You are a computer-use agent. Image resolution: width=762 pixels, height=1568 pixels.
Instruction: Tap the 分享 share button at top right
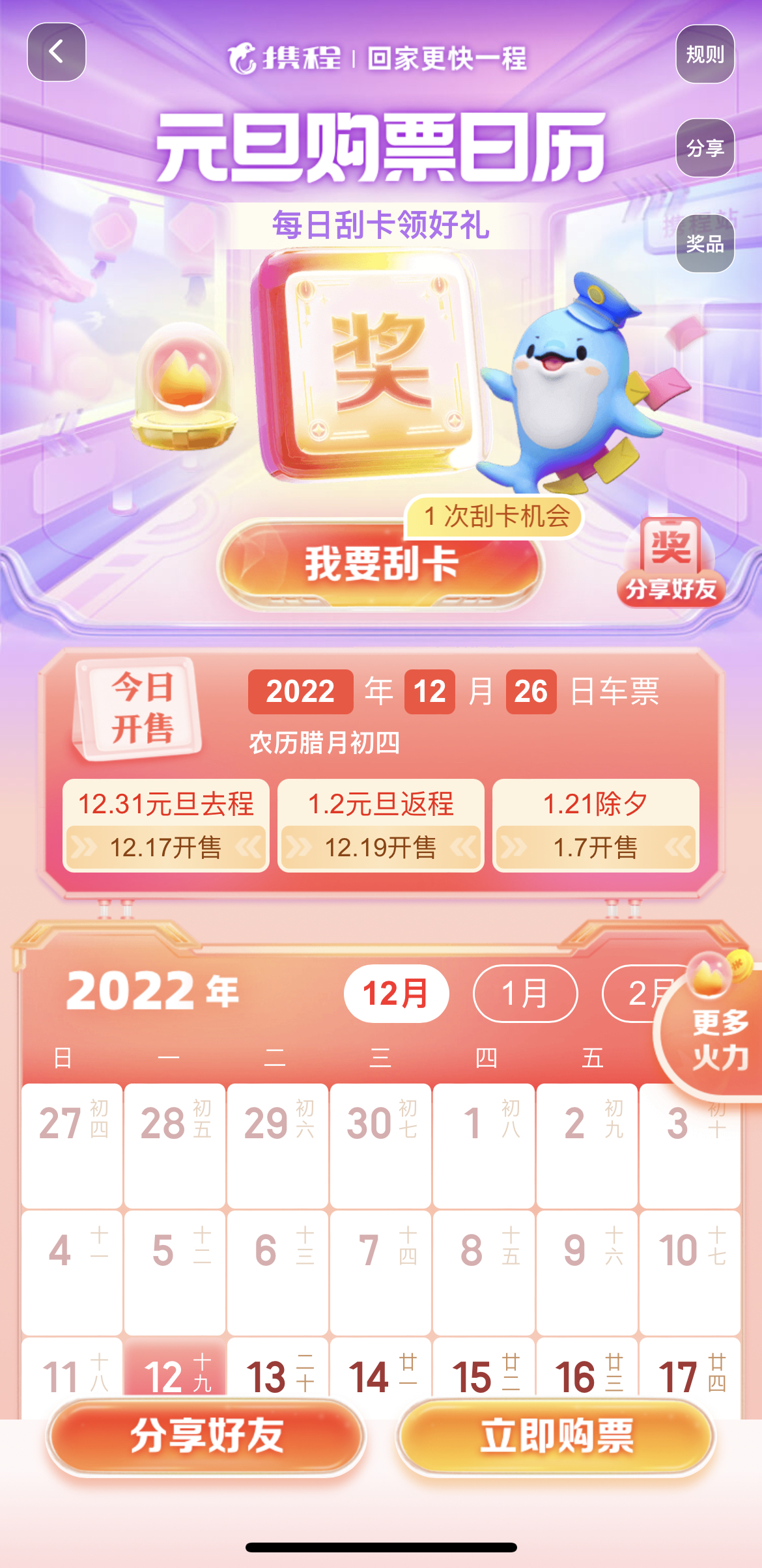click(705, 148)
